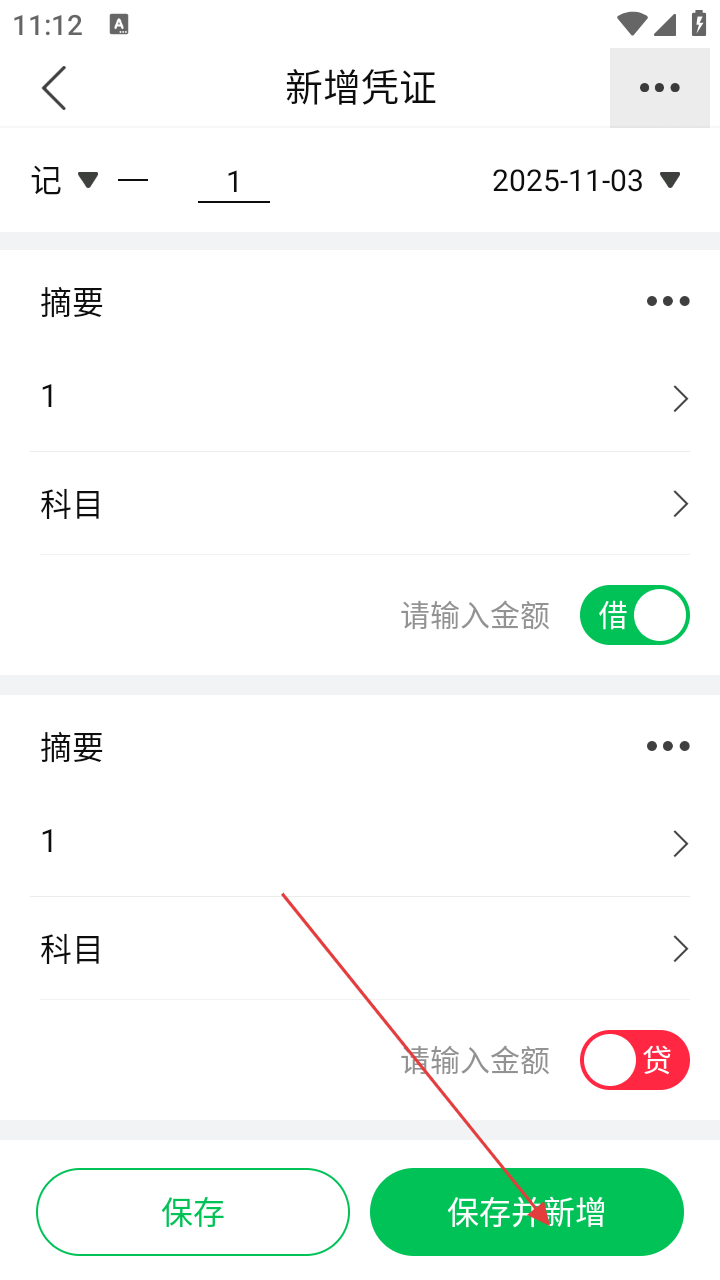Open the summary row above the 借 toggle

(x=360, y=399)
